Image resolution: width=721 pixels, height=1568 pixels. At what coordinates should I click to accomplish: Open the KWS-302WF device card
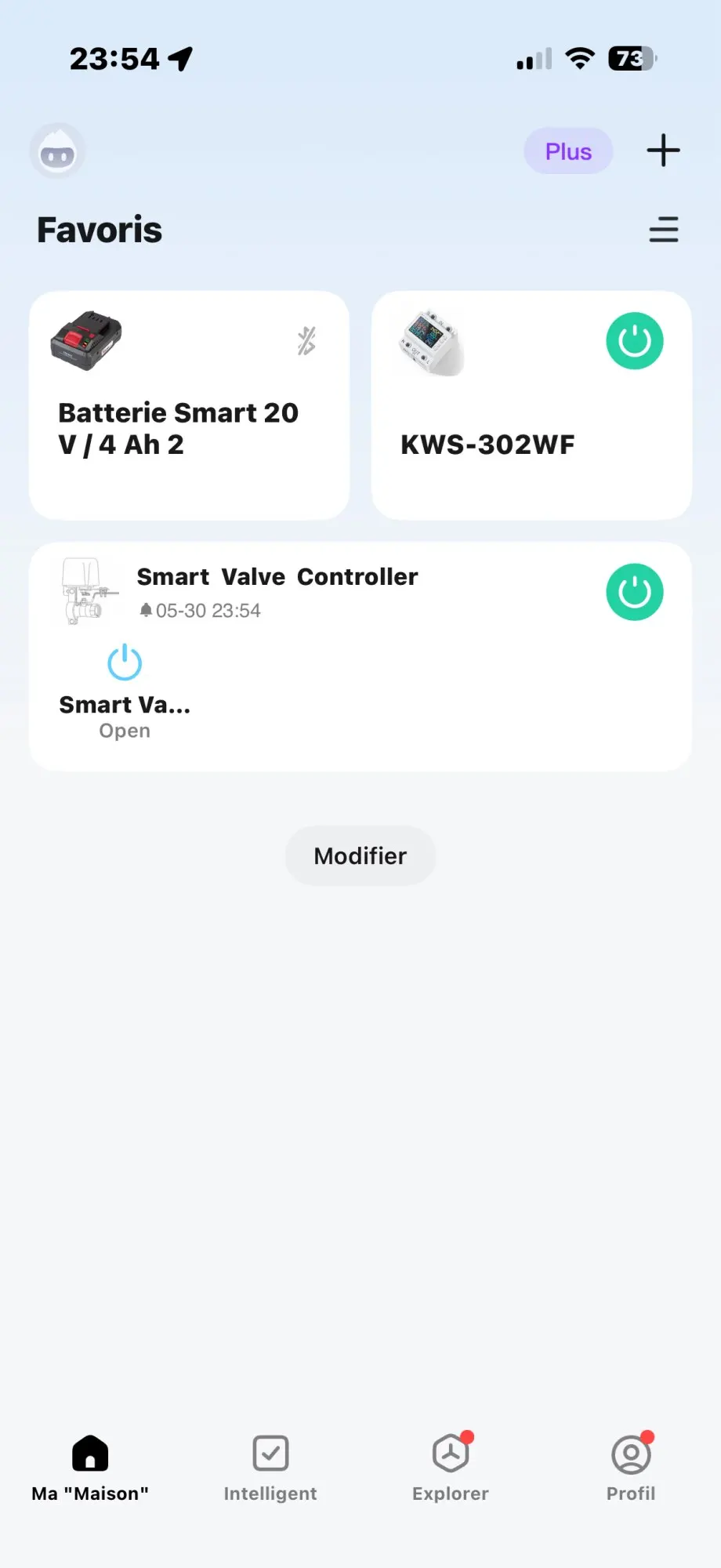click(x=531, y=405)
